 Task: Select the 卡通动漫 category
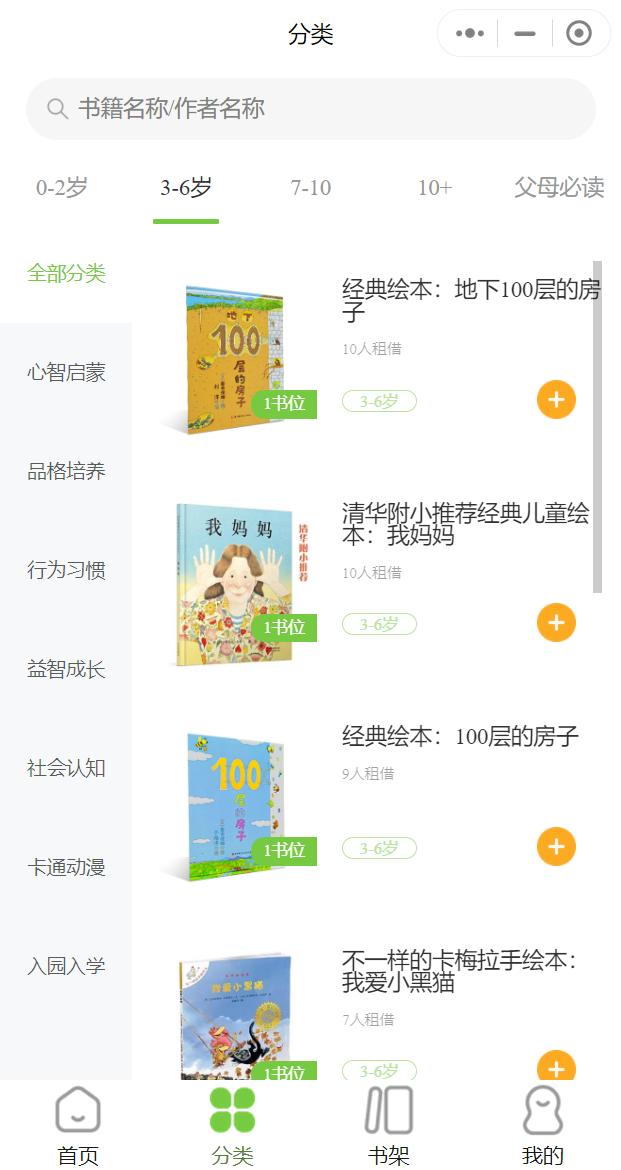[66, 868]
